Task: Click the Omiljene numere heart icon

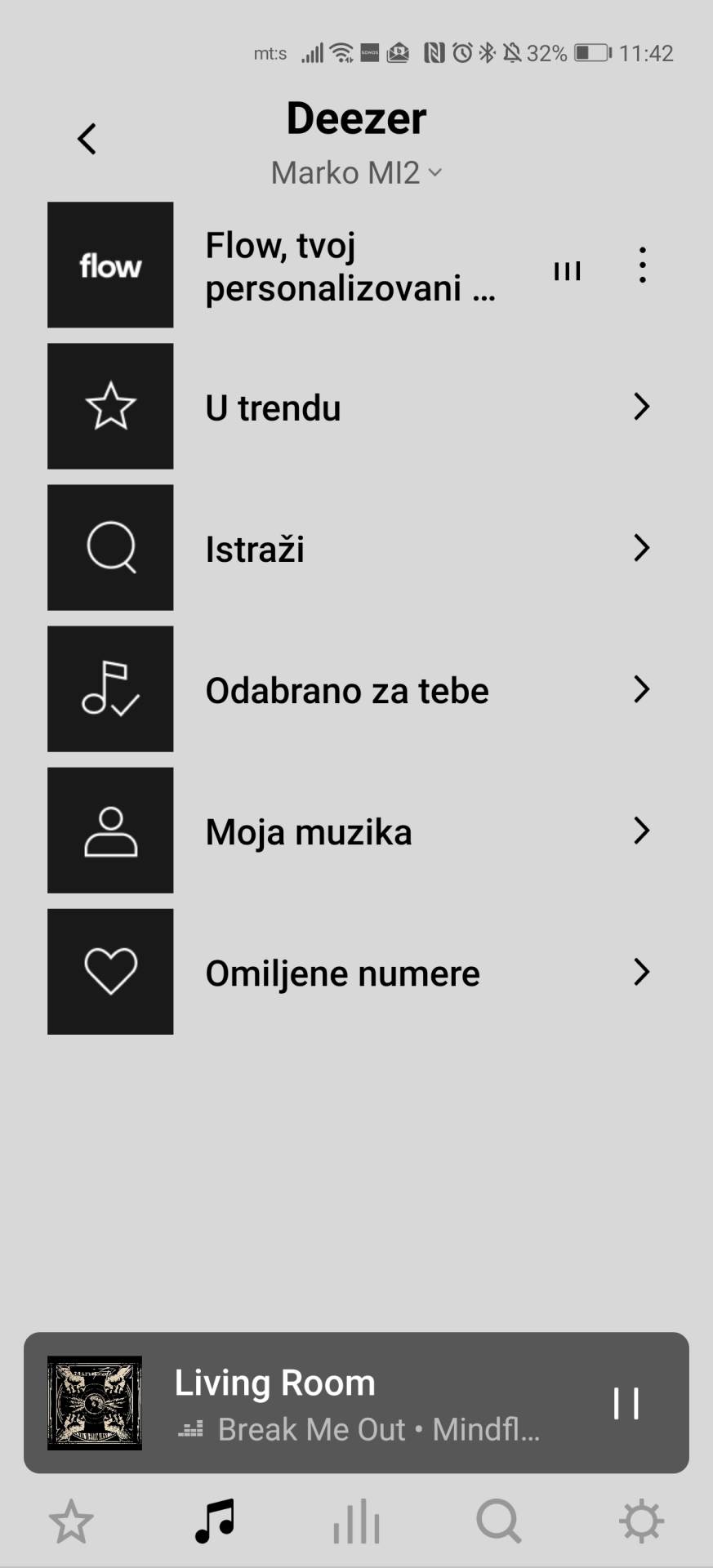Action: [x=110, y=971]
